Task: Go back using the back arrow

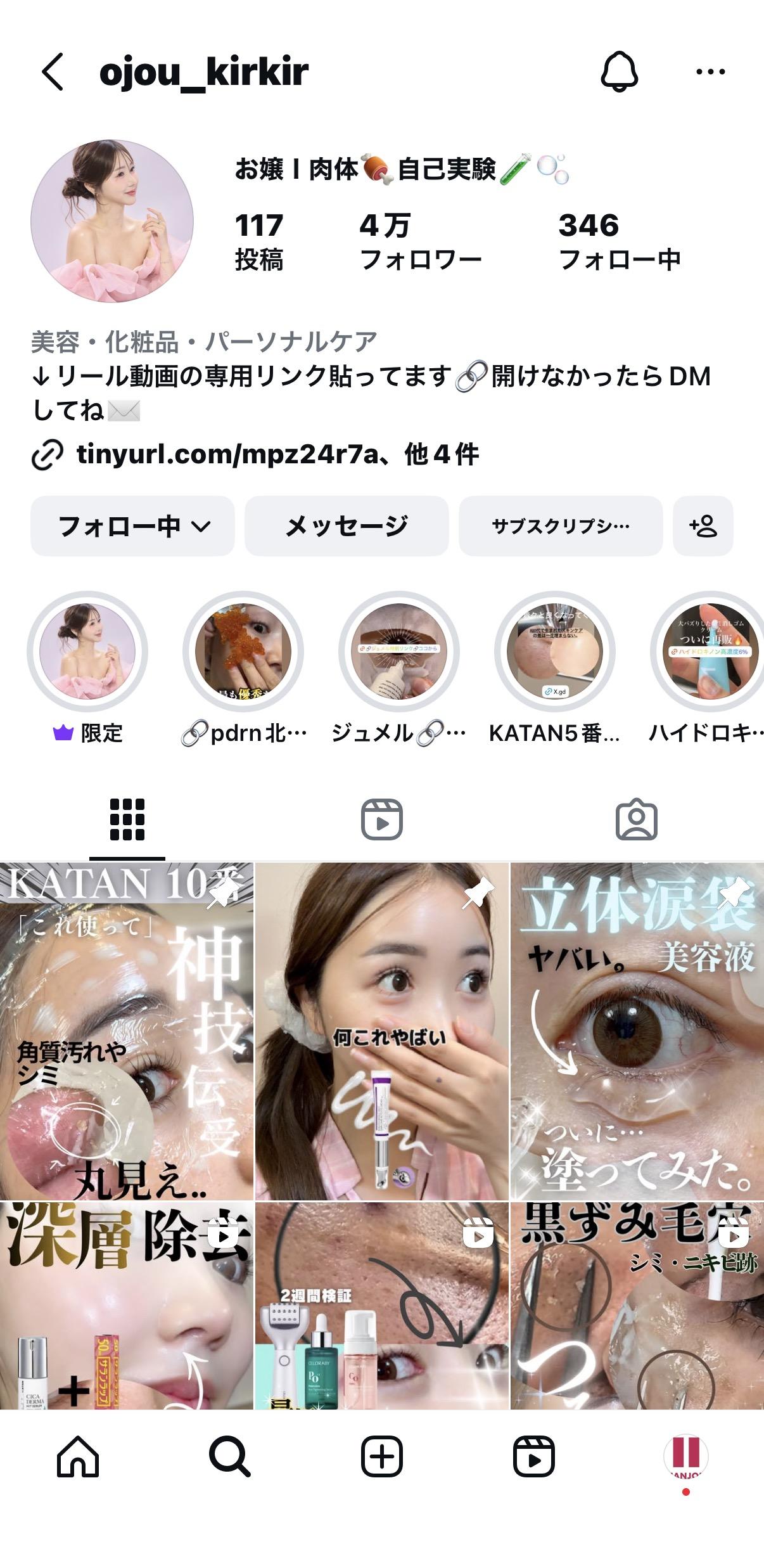Action: [x=53, y=72]
